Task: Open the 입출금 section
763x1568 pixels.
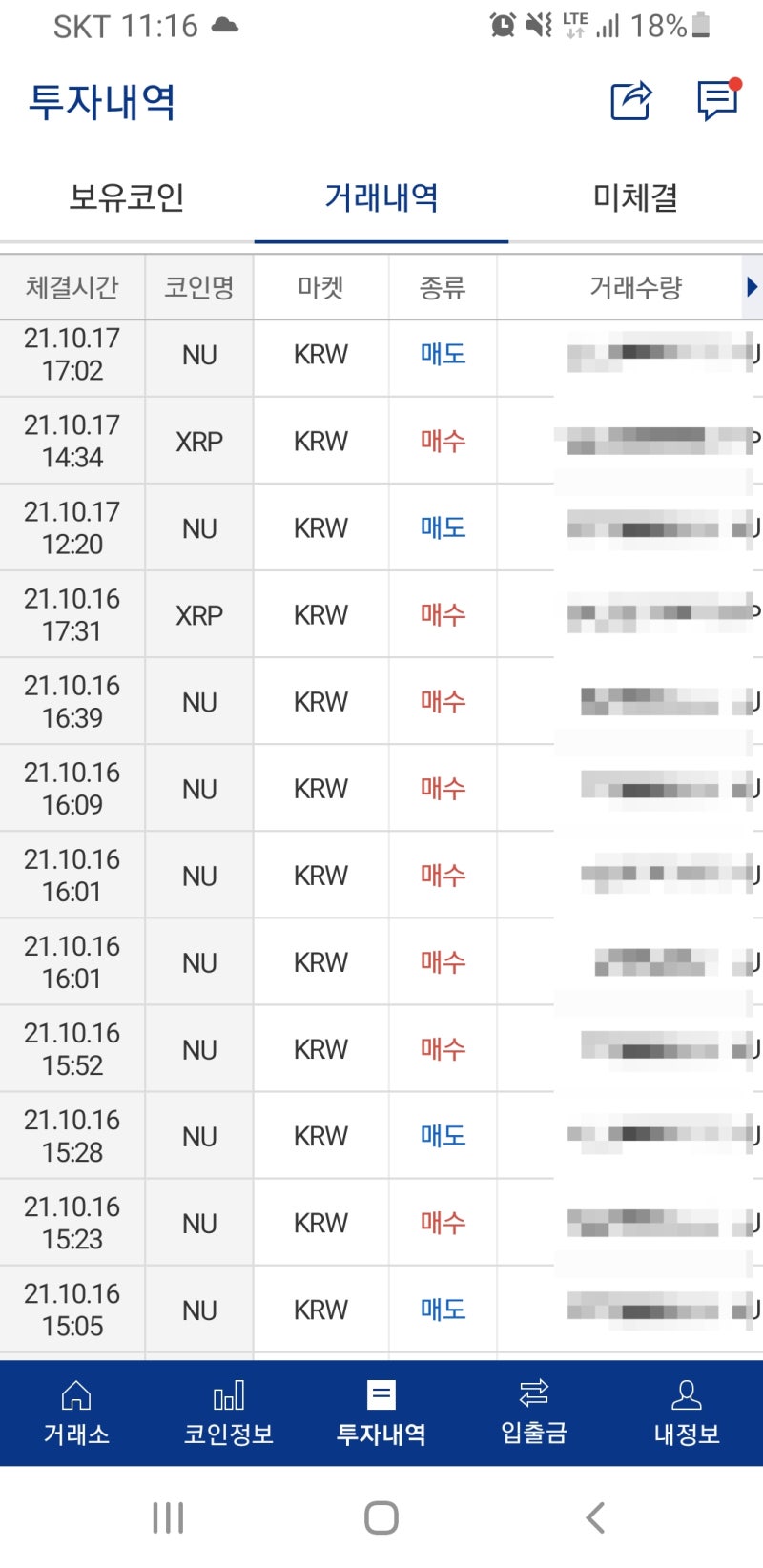Action: point(534,1413)
